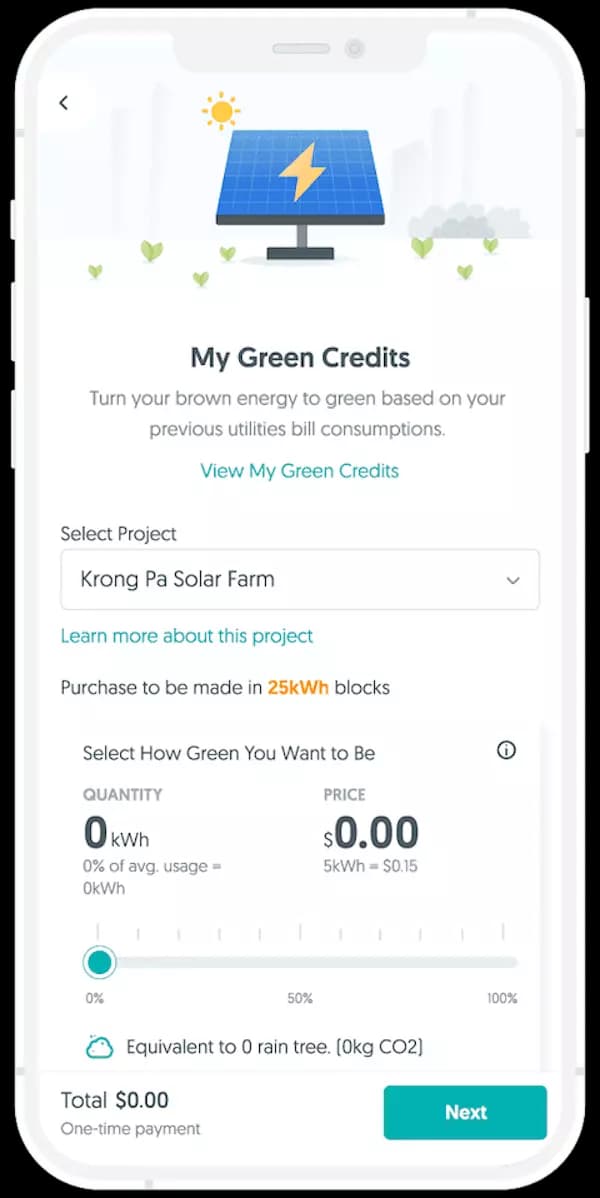This screenshot has width=600, height=1198.
Task: Set the green slider to 50%
Action: [300, 963]
